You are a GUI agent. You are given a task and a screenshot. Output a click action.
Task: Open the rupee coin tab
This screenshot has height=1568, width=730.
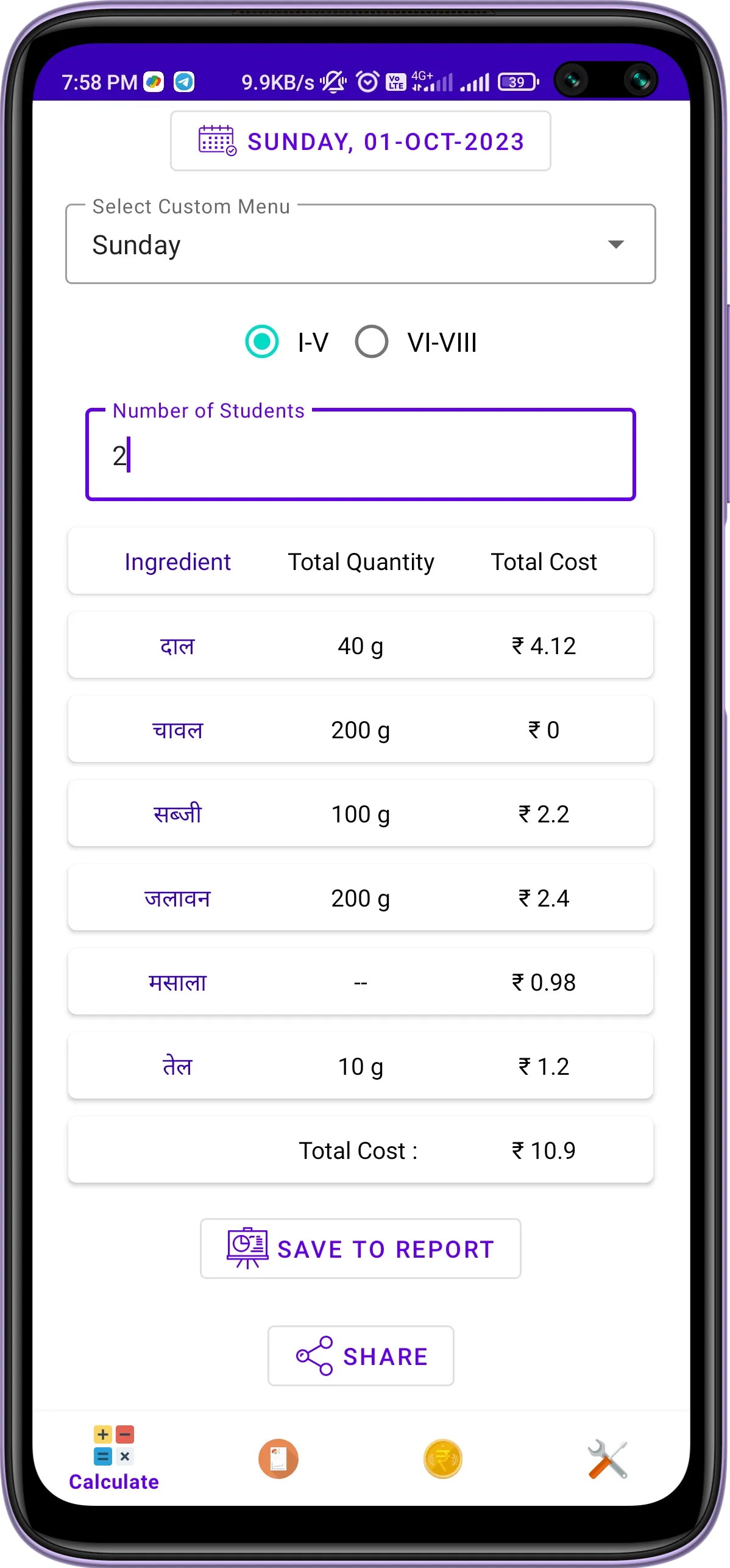coord(443,1459)
